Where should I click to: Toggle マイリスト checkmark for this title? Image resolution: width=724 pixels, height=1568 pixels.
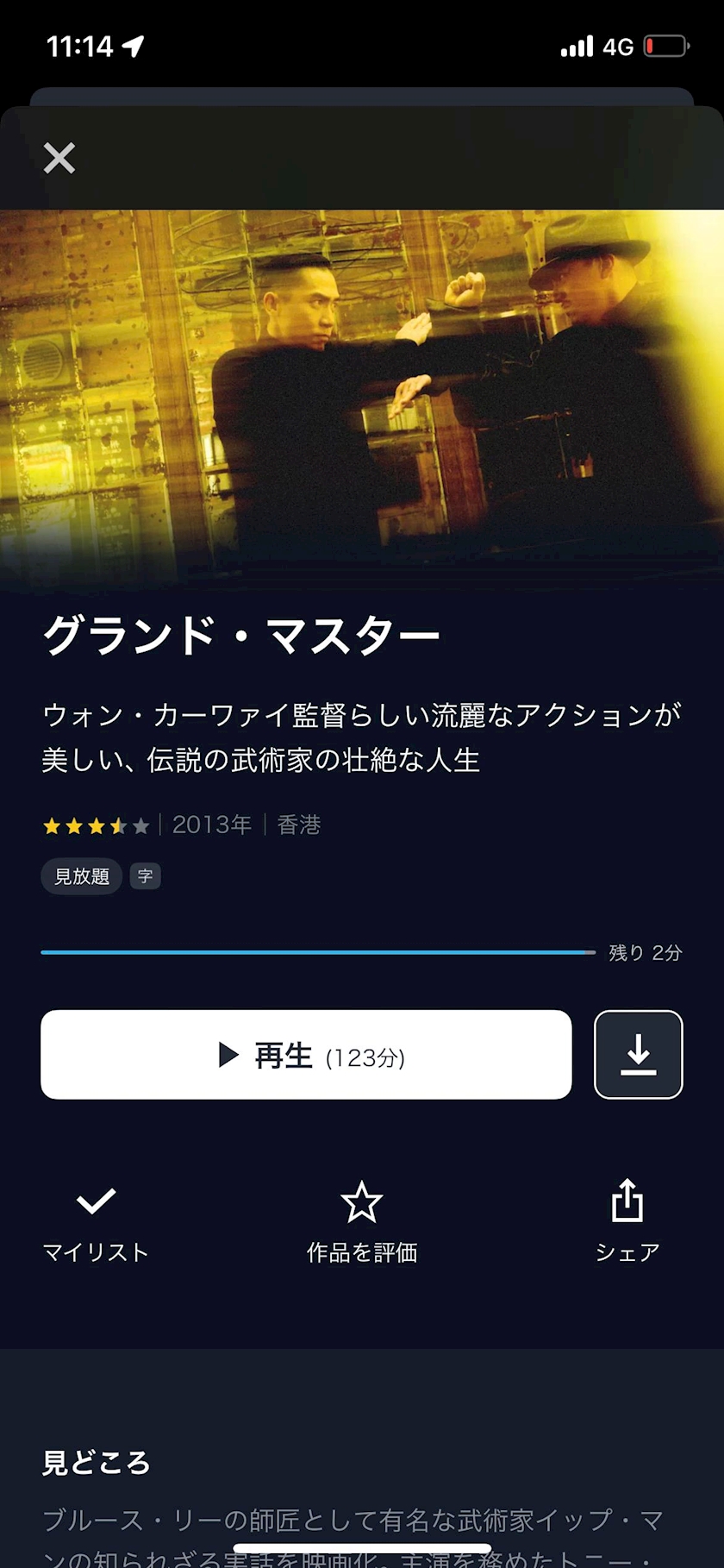coord(96,1220)
